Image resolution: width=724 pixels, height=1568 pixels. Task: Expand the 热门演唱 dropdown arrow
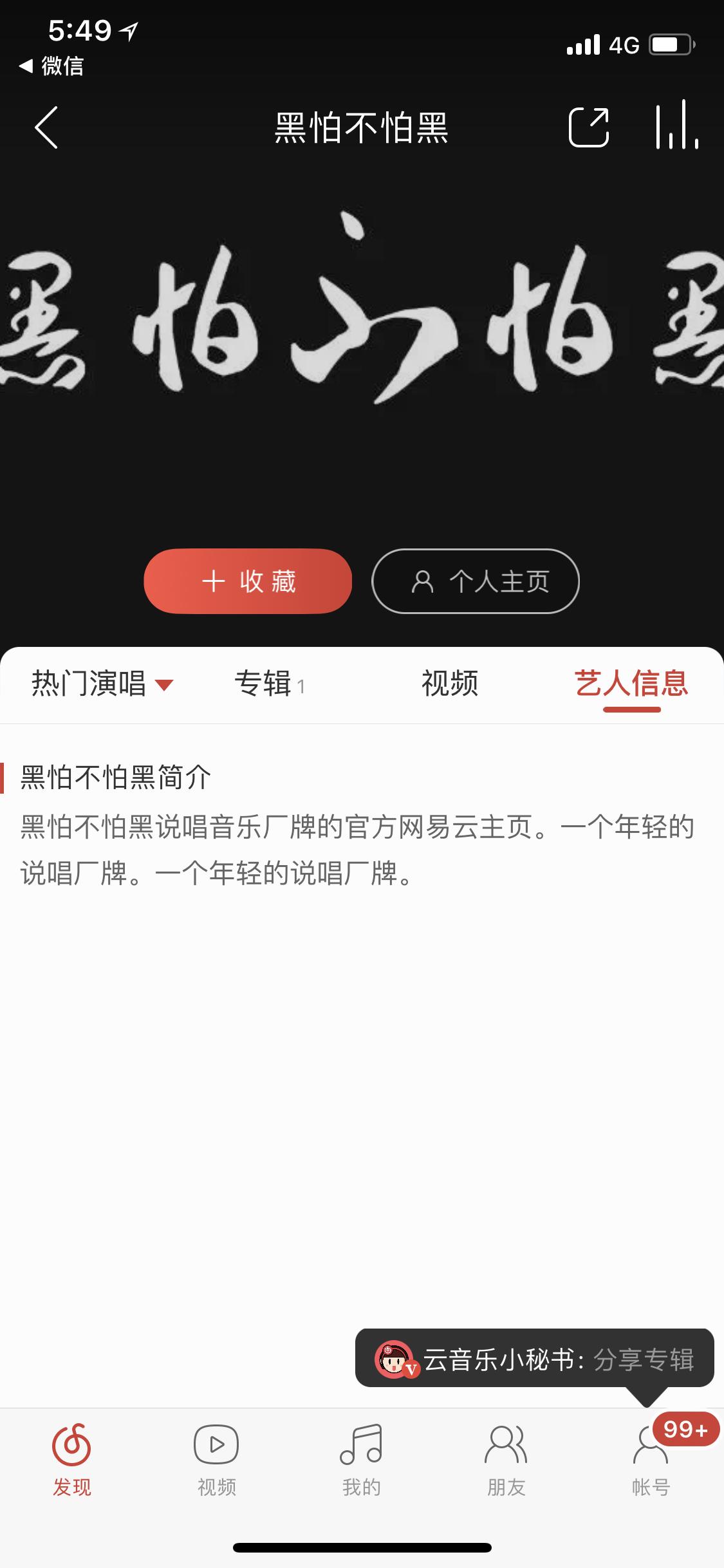coord(164,686)
